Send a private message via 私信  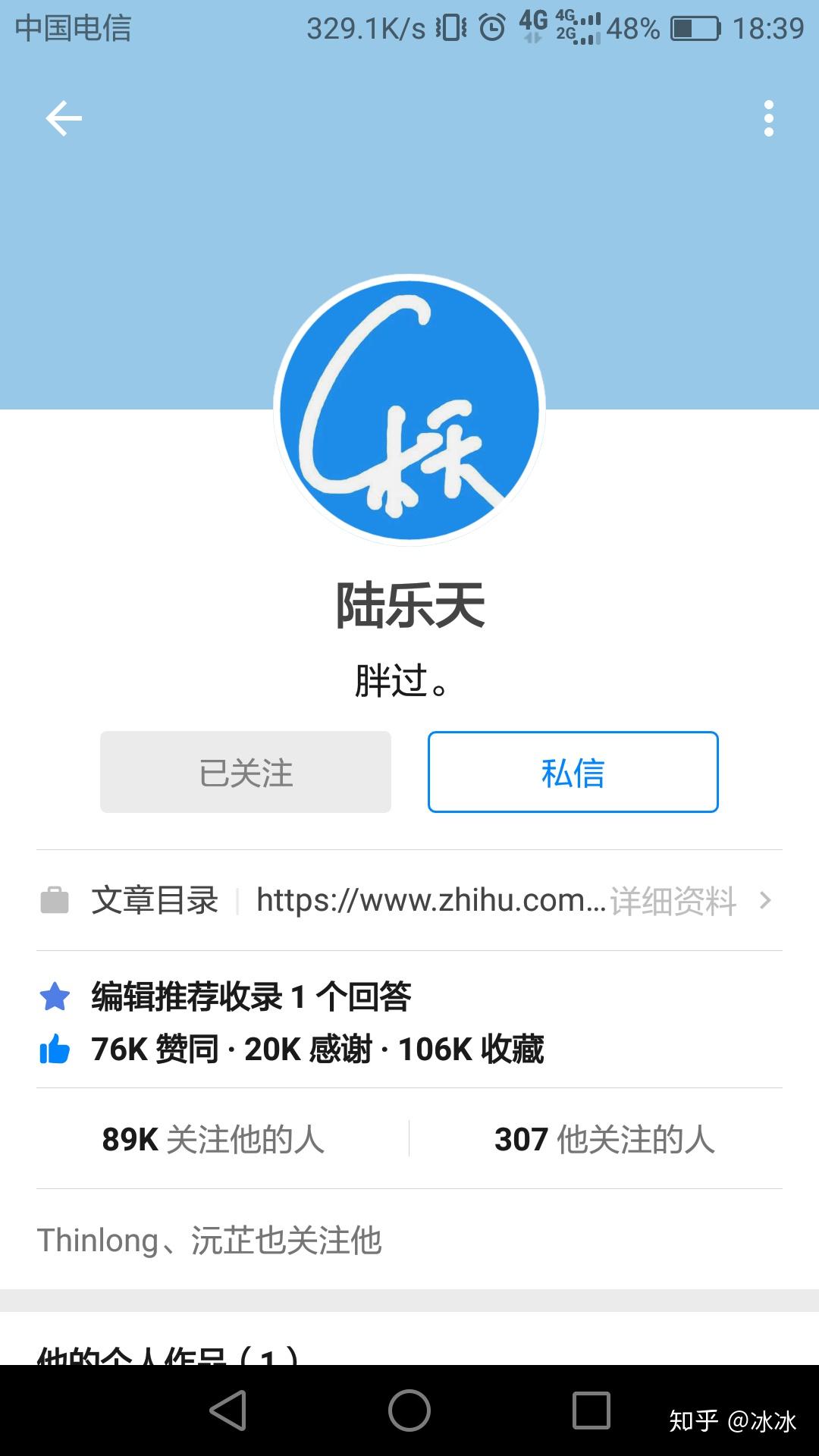tap(573, 773)
